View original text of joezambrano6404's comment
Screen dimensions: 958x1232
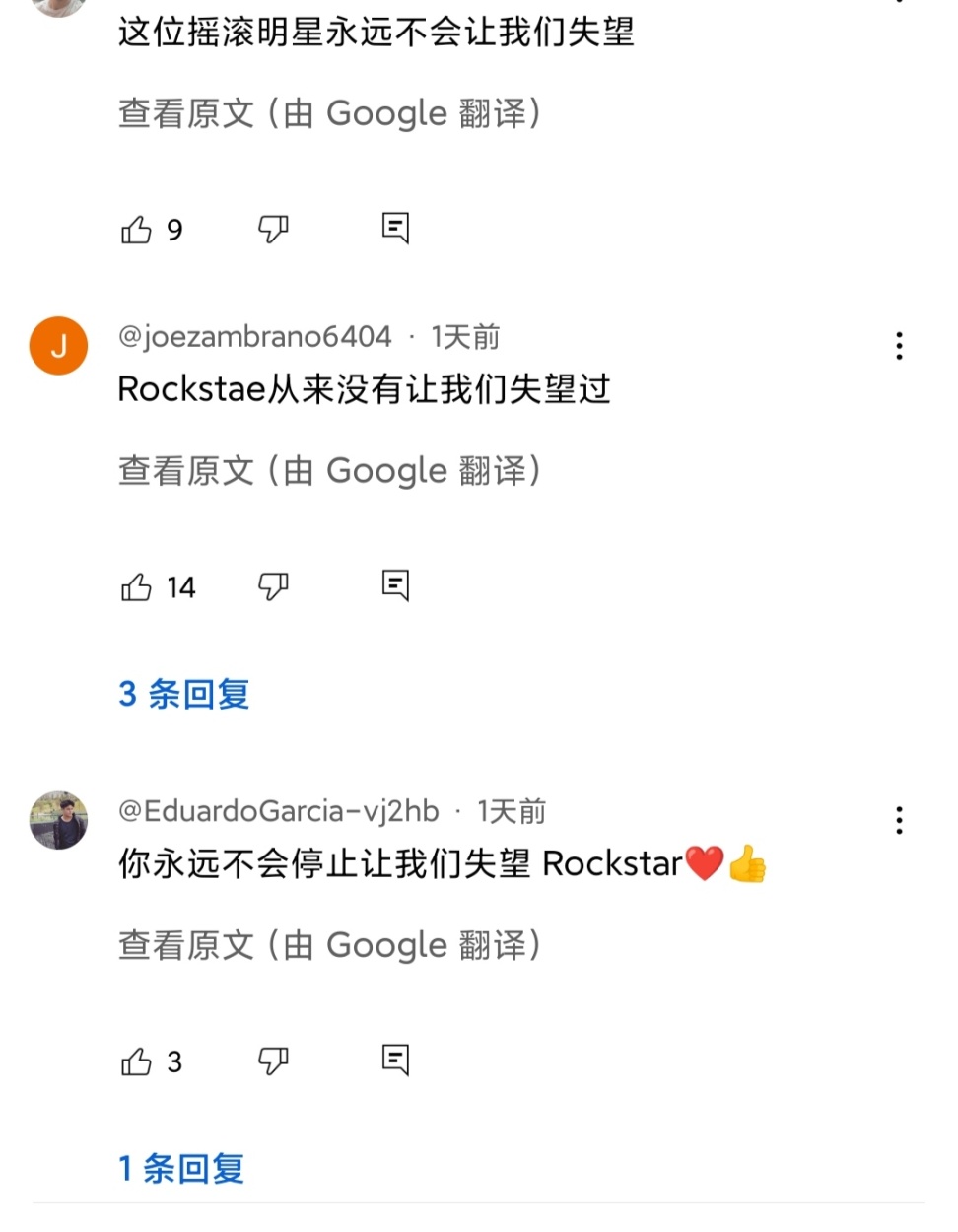329,471
